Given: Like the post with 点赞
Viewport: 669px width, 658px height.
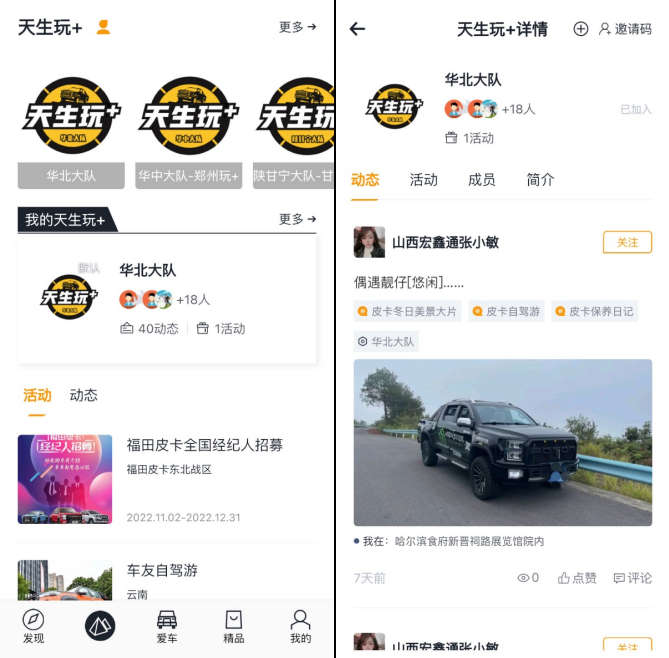Looking at the screenshot, I should [x=577, y=578].
